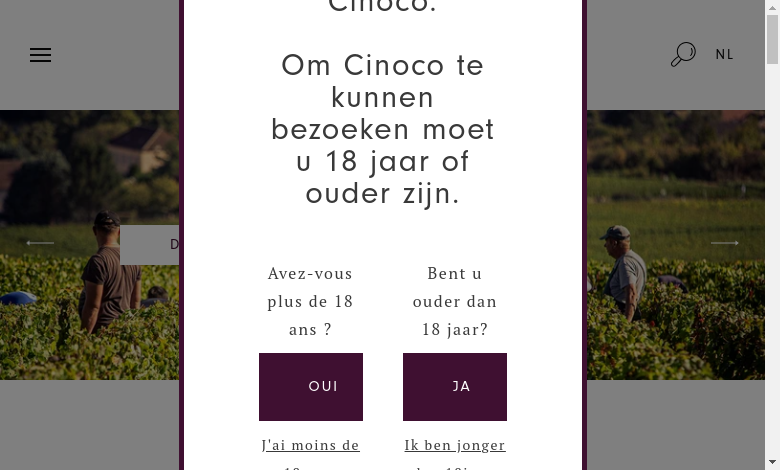Open the search magnifier

point(683,54)
